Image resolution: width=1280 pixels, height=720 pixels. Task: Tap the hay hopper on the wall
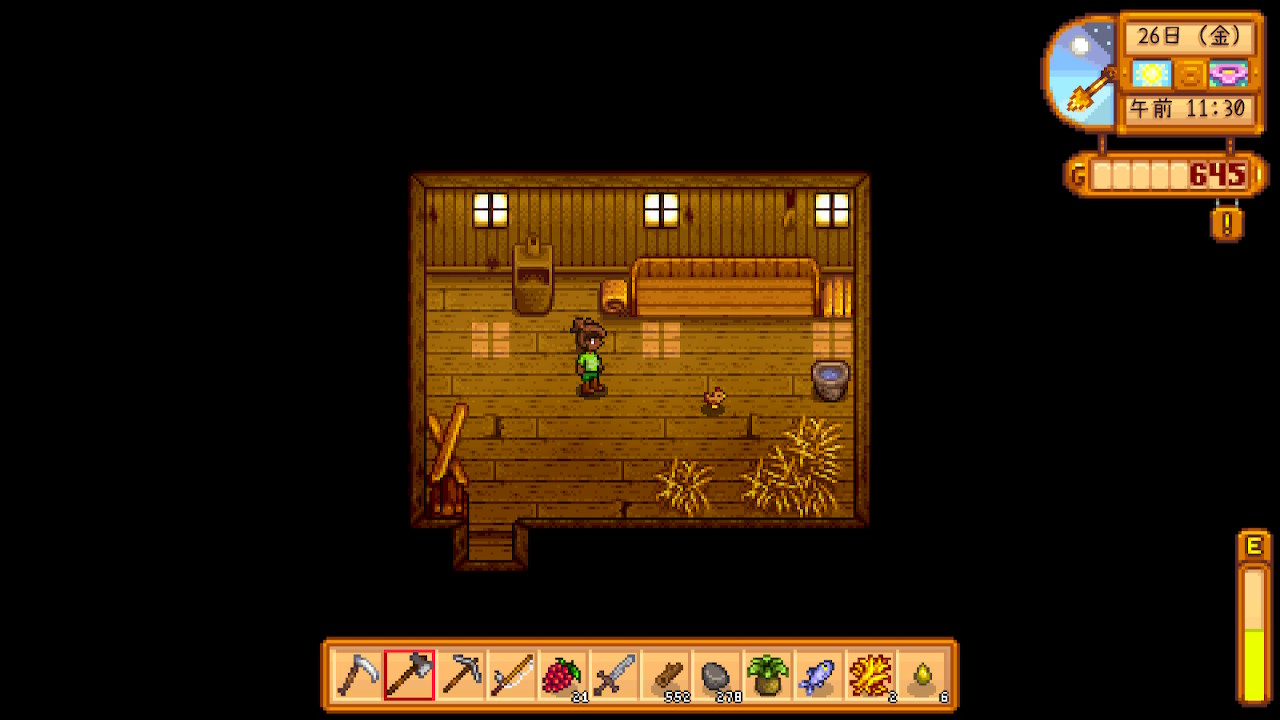532,276
